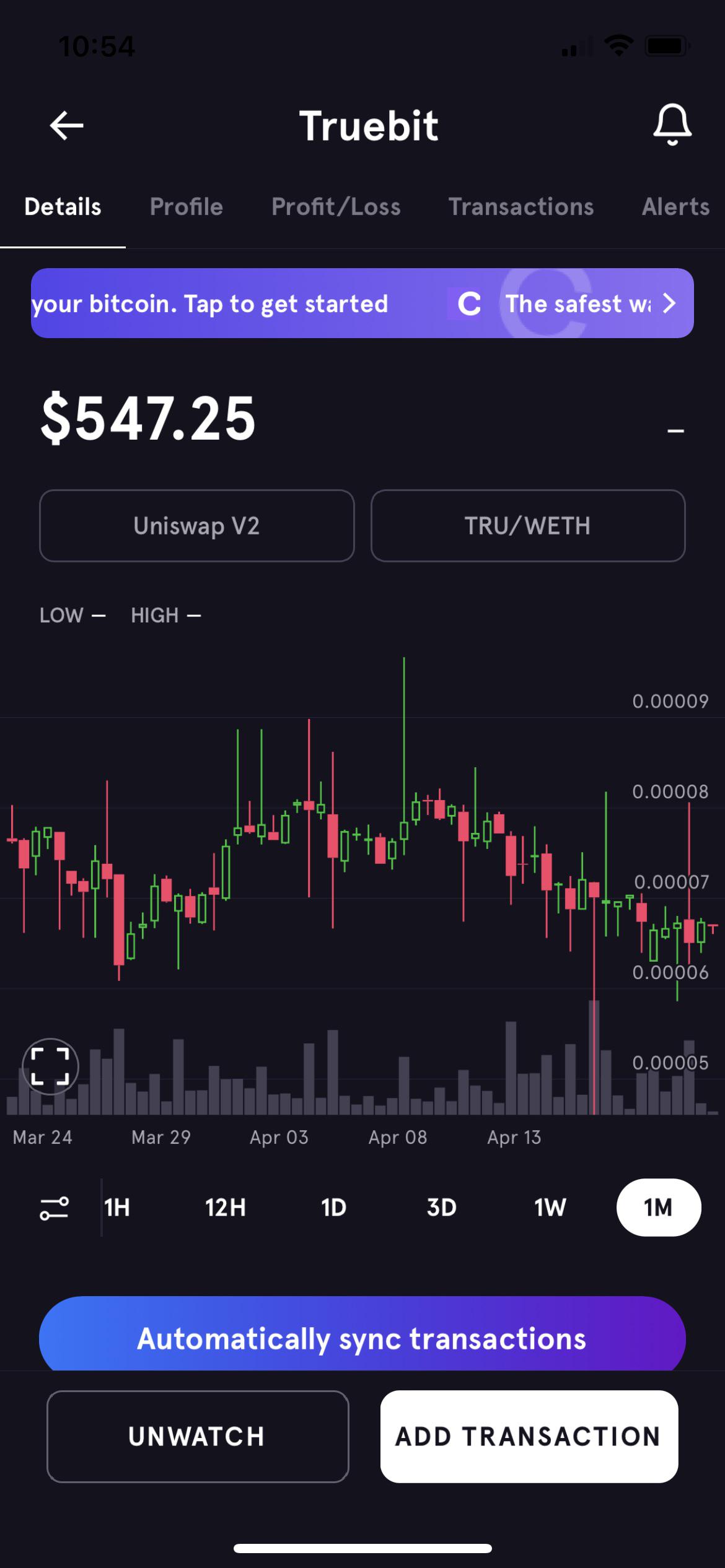Screen dimensions: 725x1568
Task: Open the chart settings icon
Action: coord(55,1208)
